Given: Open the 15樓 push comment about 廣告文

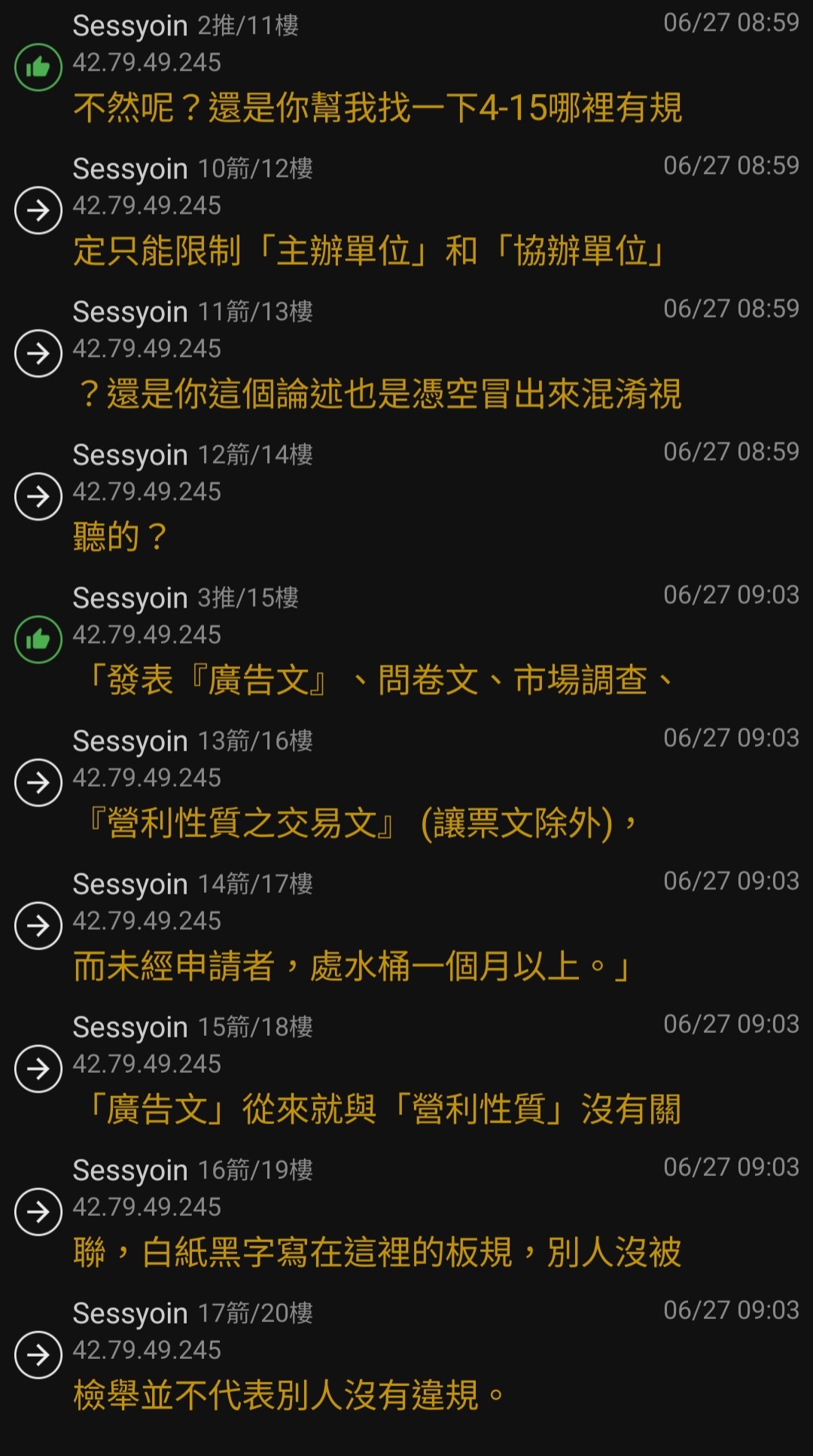Looking at the screenshot, I should pyautogui.click(x=406, y=640).
